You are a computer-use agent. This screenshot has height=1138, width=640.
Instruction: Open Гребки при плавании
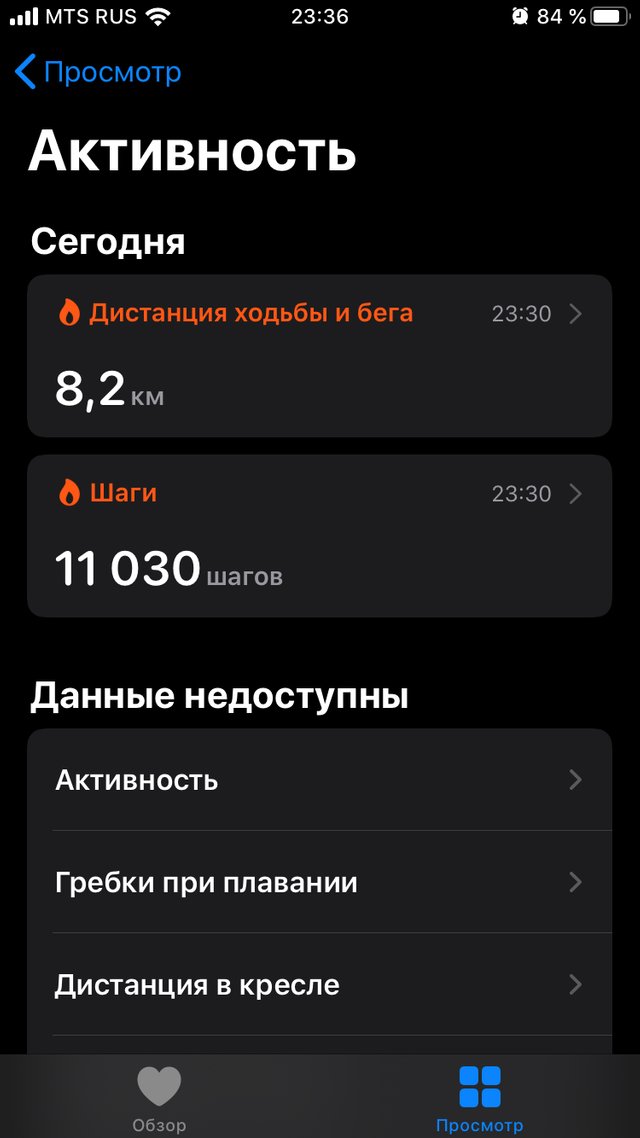tap(319, 882)
